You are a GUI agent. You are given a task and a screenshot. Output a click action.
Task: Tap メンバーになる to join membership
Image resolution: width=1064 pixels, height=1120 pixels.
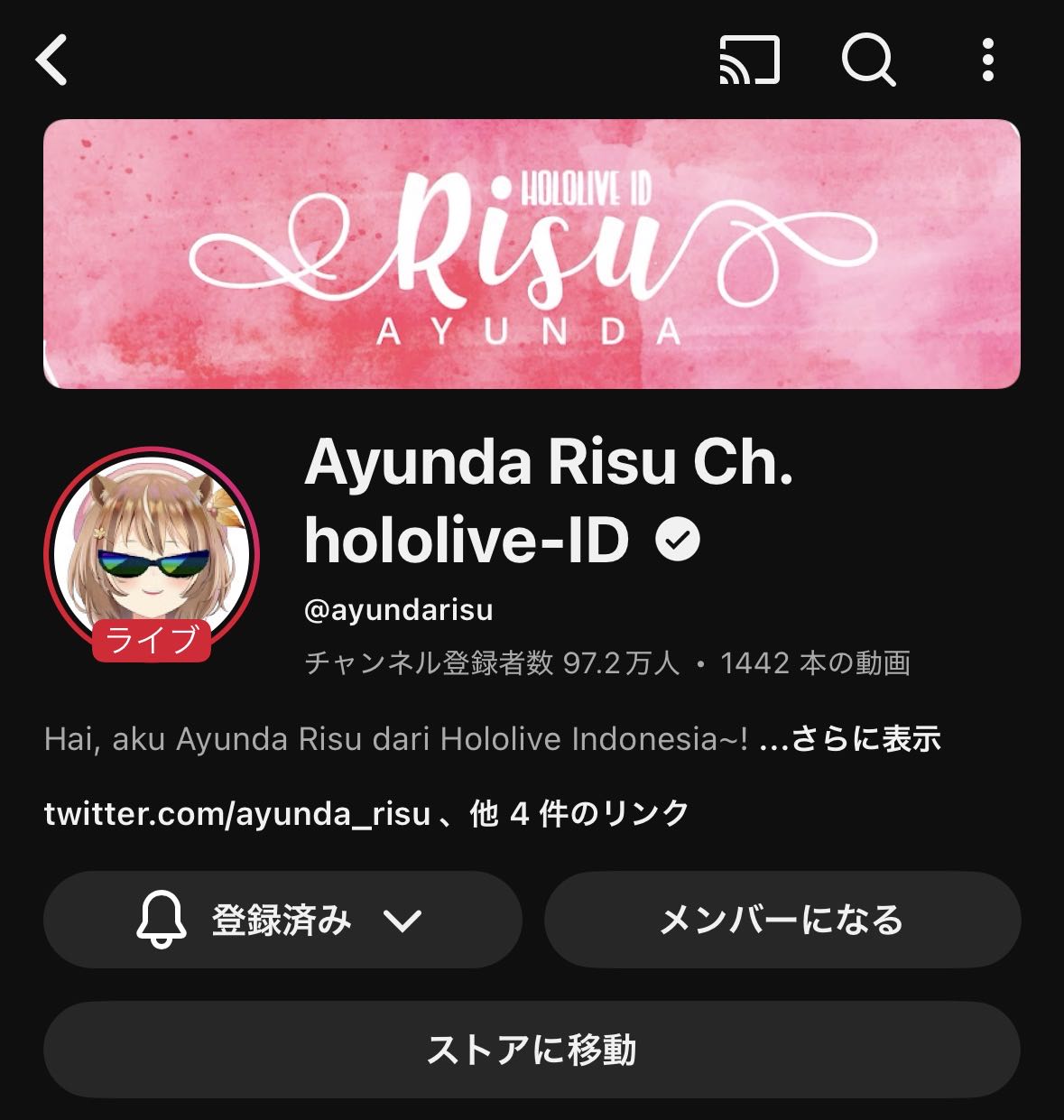coord(782,920)
